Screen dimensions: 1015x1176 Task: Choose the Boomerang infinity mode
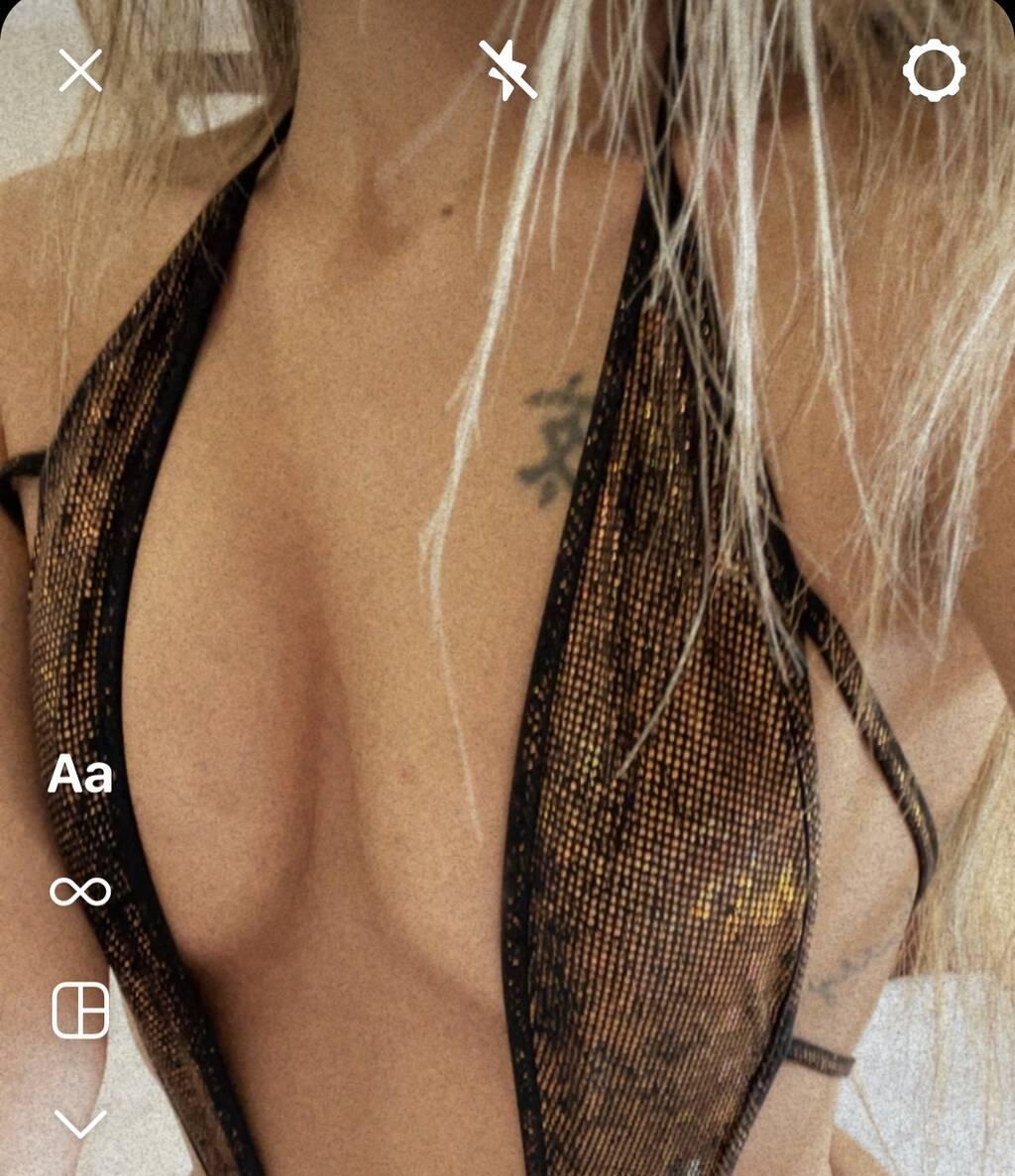[80, 891]
